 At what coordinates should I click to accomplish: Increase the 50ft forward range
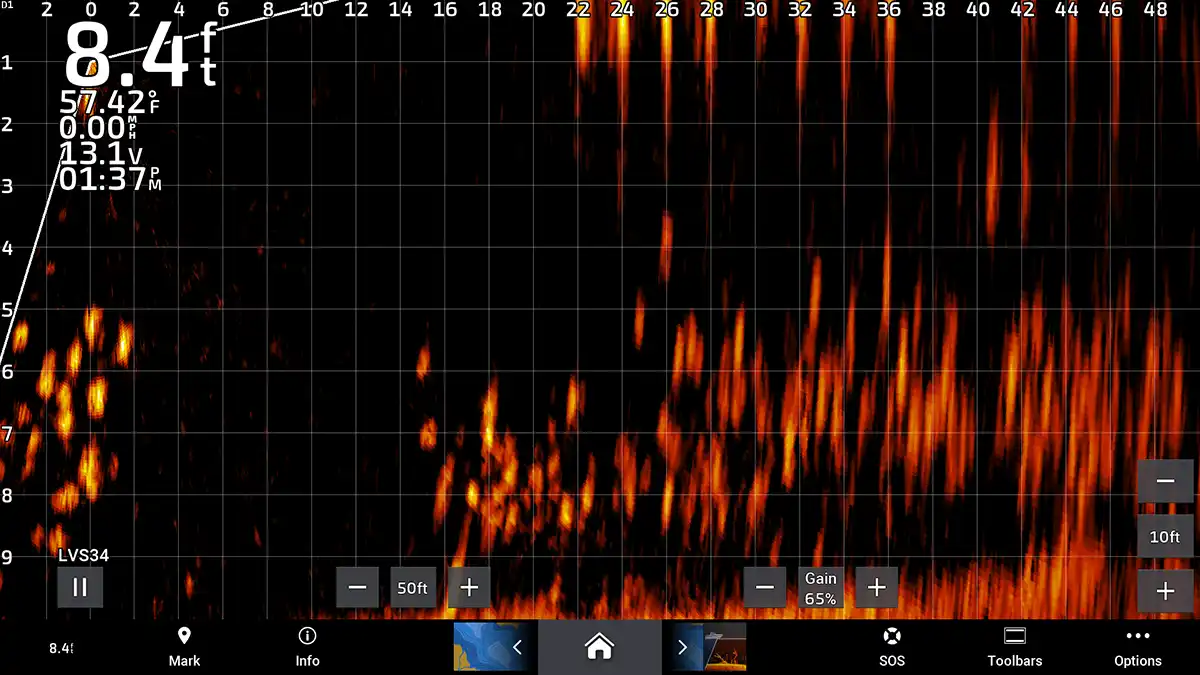pyautogui.click(x=469, y=588)
